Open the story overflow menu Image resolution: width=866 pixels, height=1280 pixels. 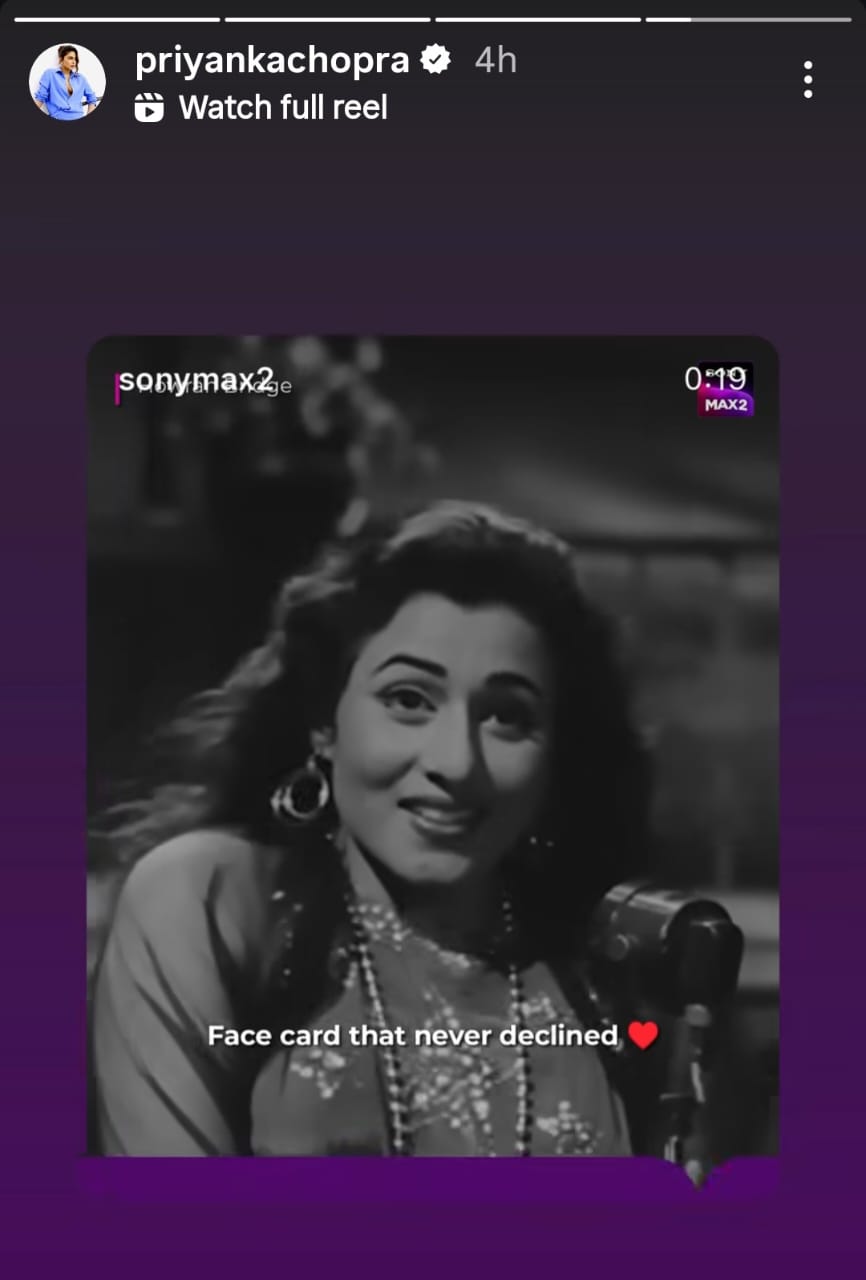(807, 80)
